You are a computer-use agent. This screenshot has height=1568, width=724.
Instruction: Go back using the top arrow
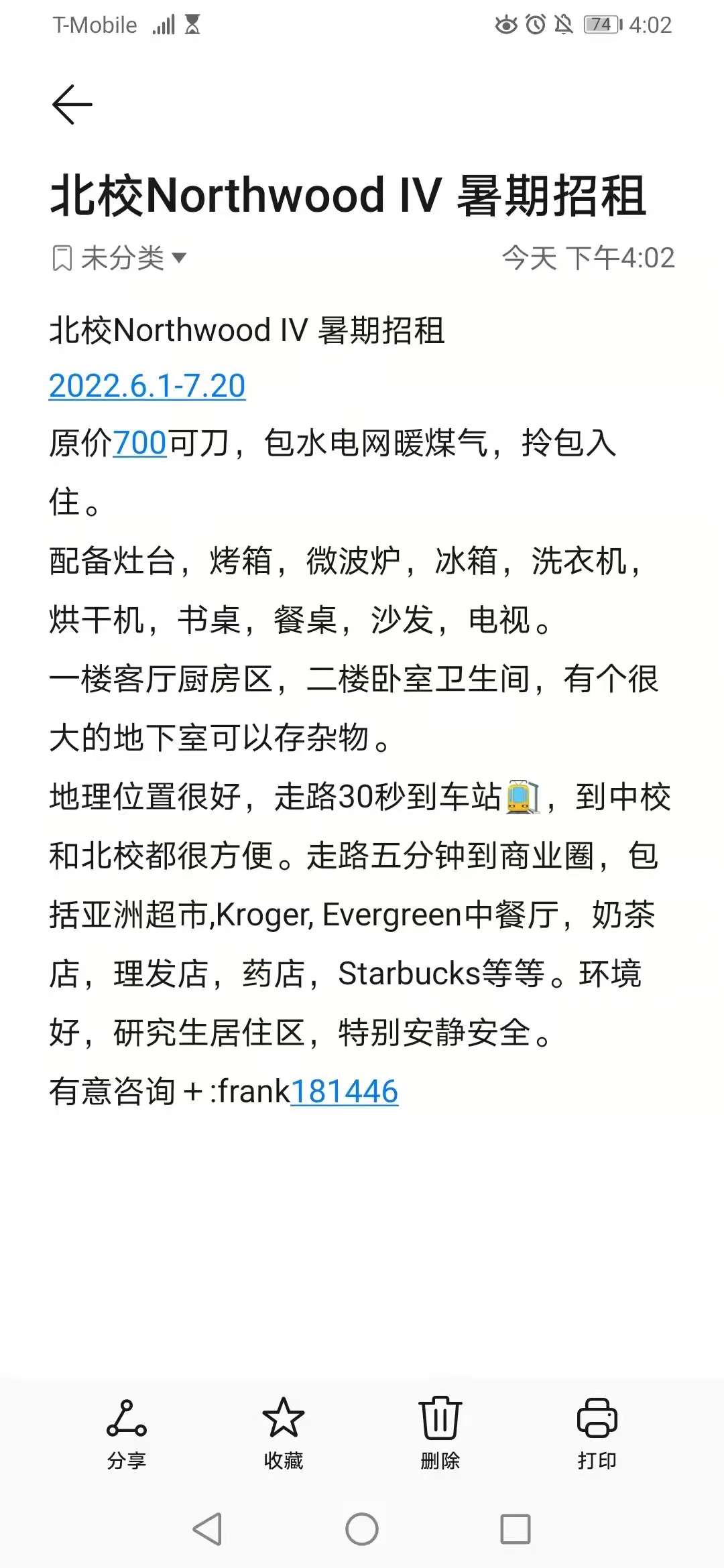point(72,105)
